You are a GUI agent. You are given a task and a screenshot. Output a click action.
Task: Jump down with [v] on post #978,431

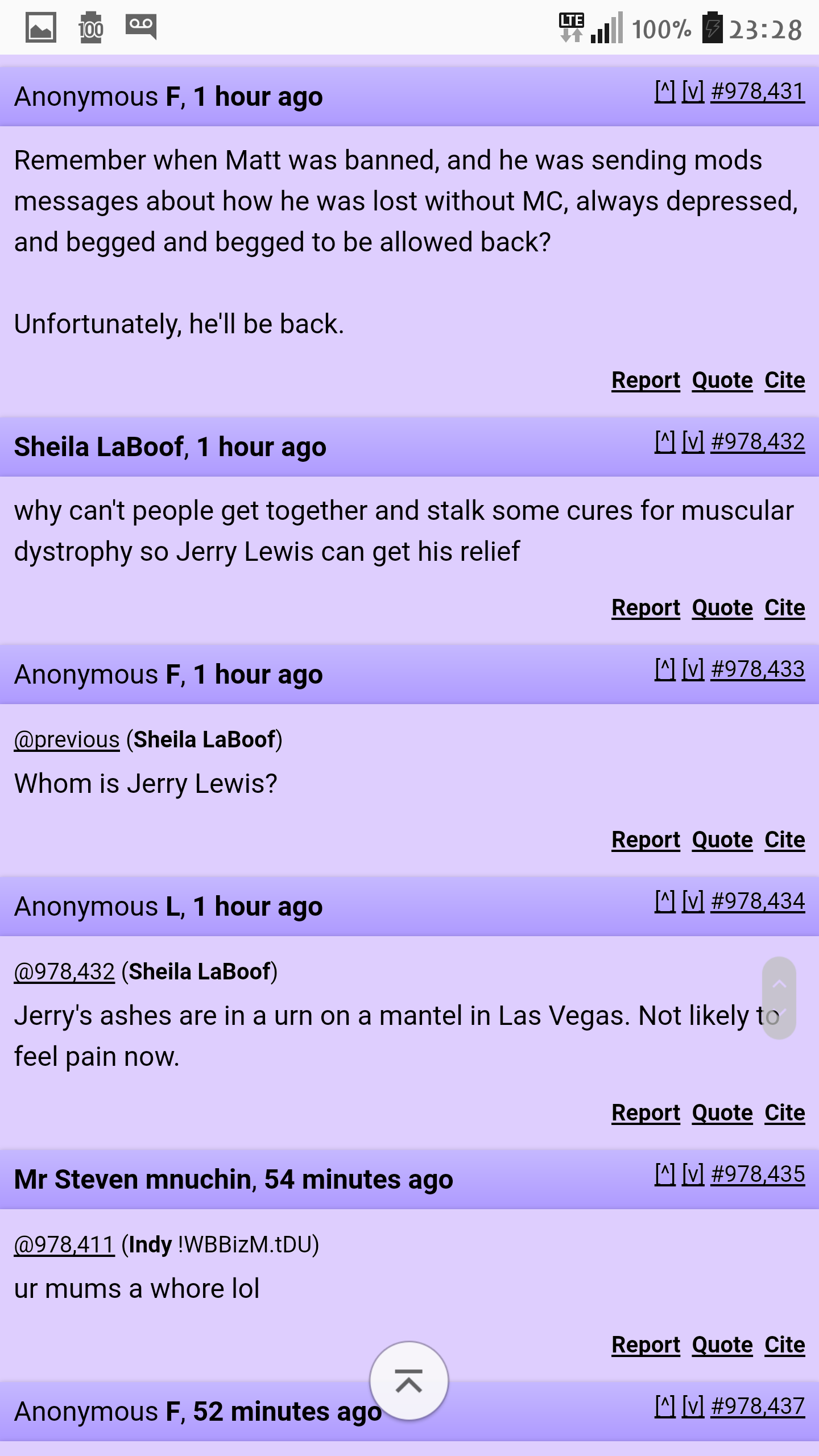pyautogui.click(x=693, y=91)
